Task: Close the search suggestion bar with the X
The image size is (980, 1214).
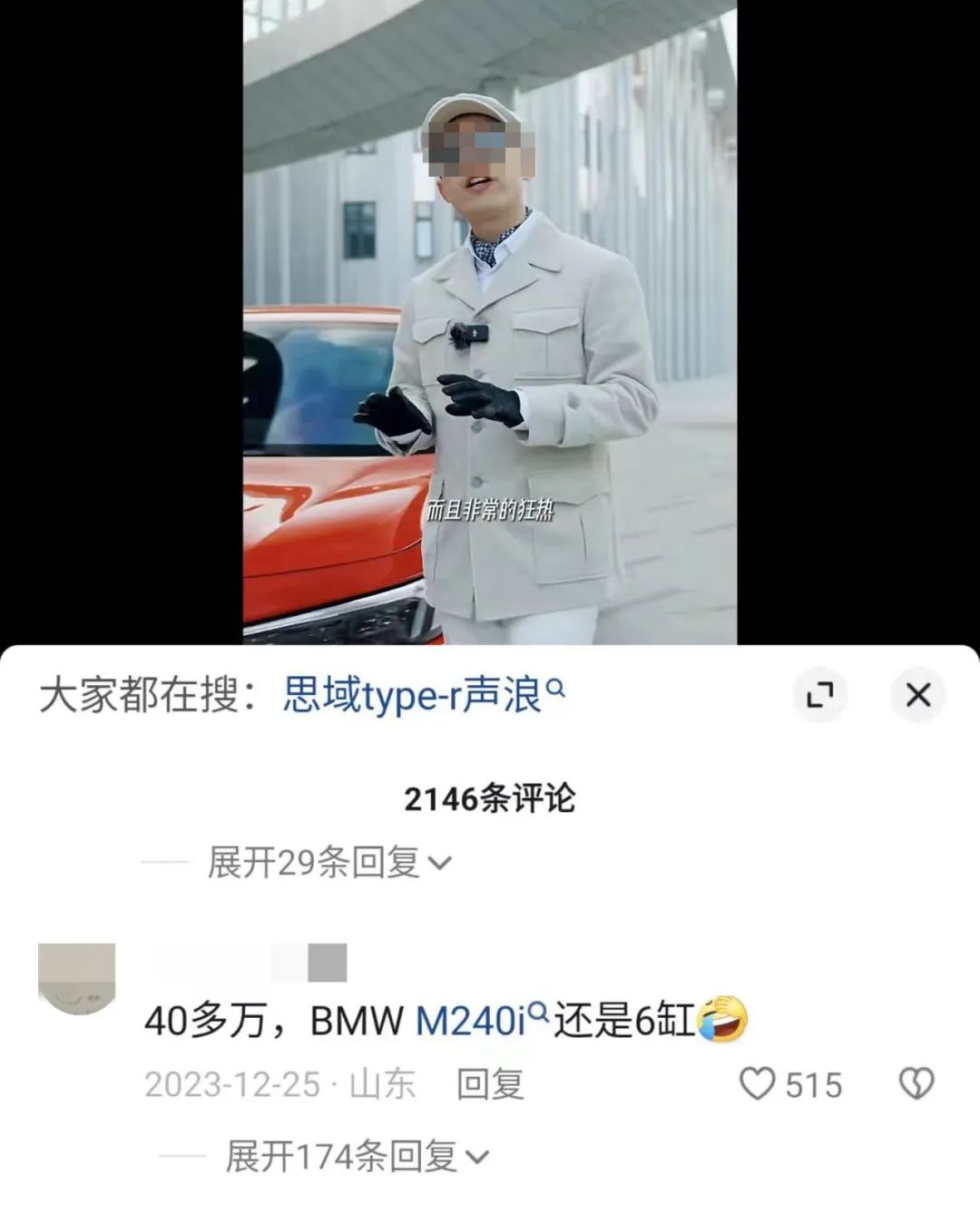Action: pyautogui.click(x=919, y=694)
